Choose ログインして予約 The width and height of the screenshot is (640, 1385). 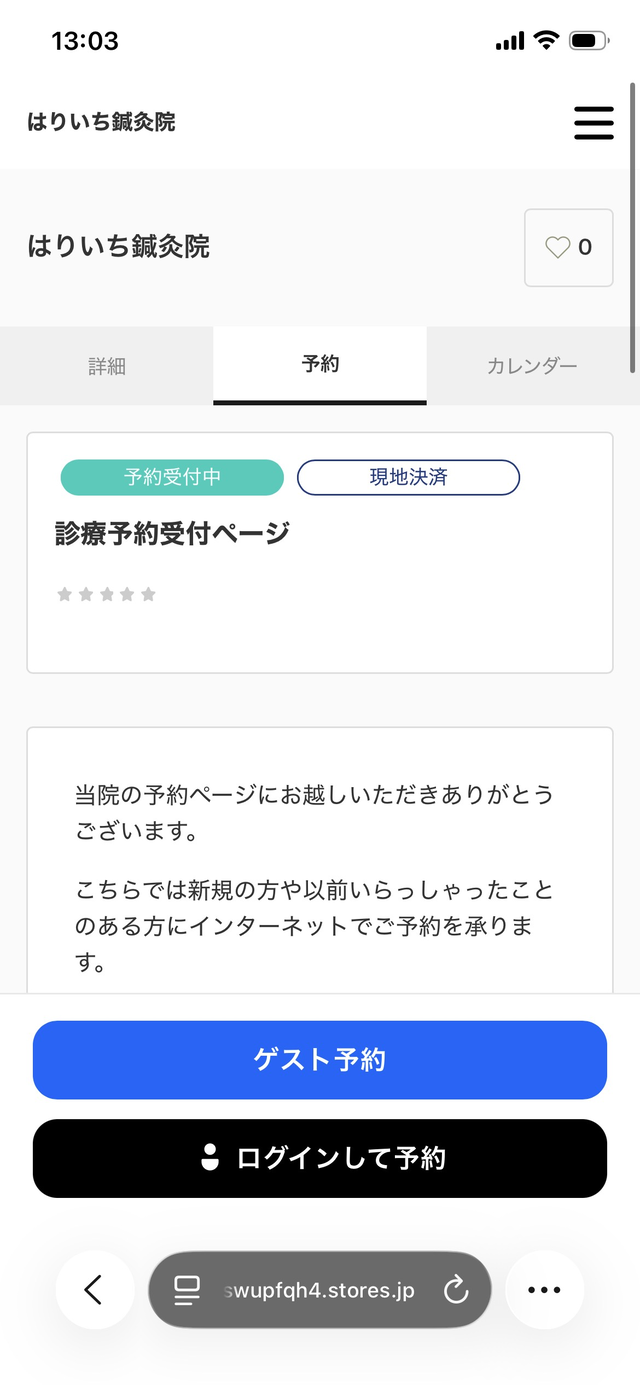[320, 1158]
